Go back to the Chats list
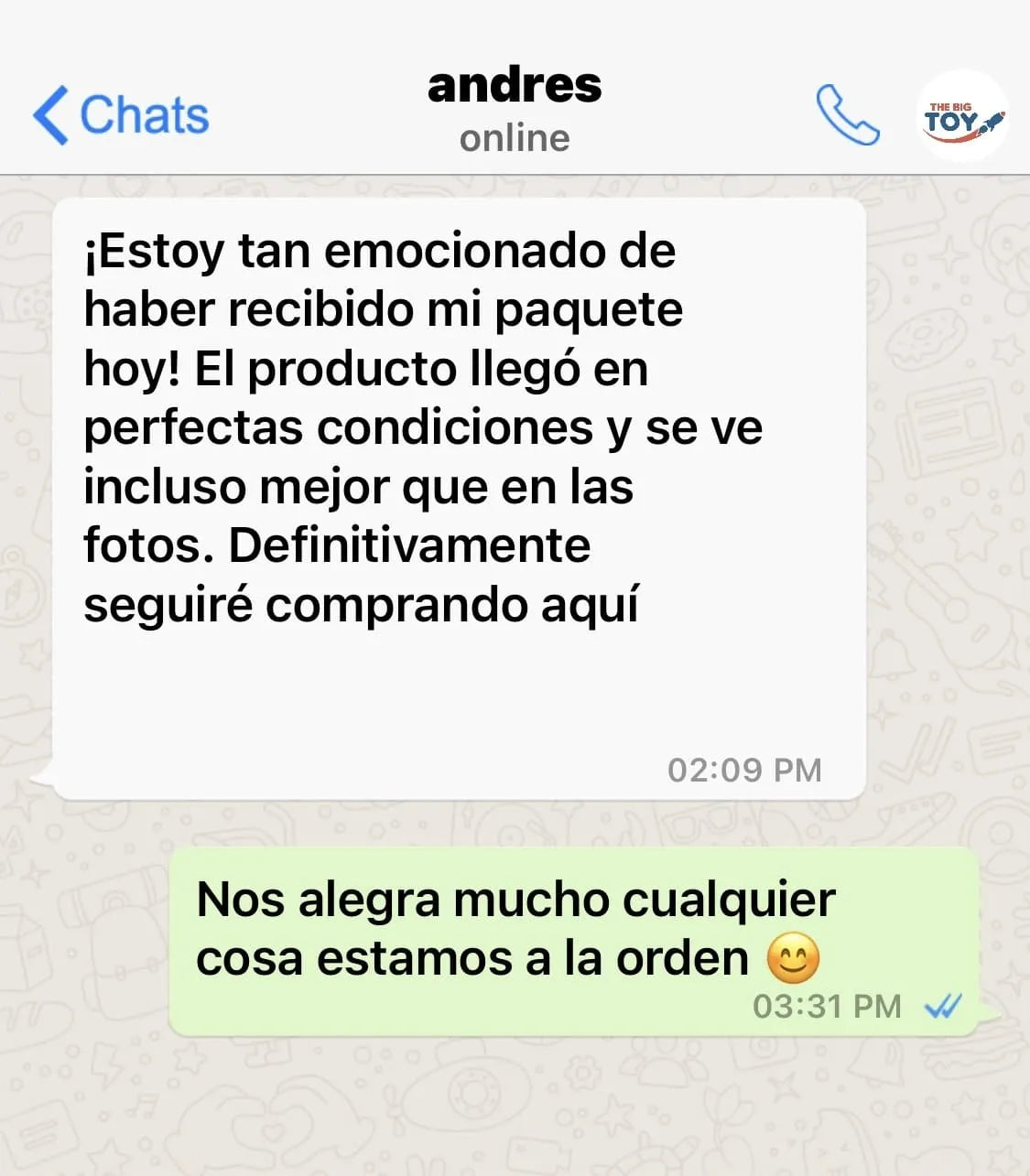This screenshot has height=1176, width=1030. pos(121,115)
